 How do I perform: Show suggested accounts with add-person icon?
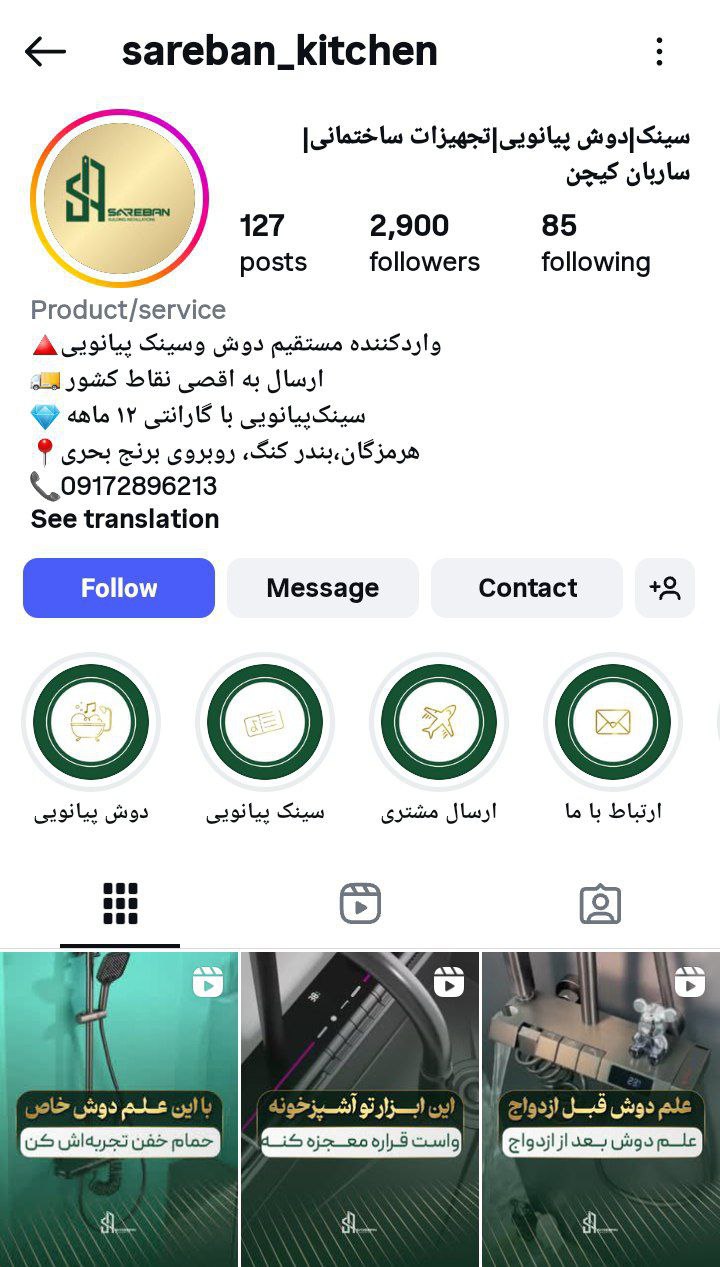[665, 588]
